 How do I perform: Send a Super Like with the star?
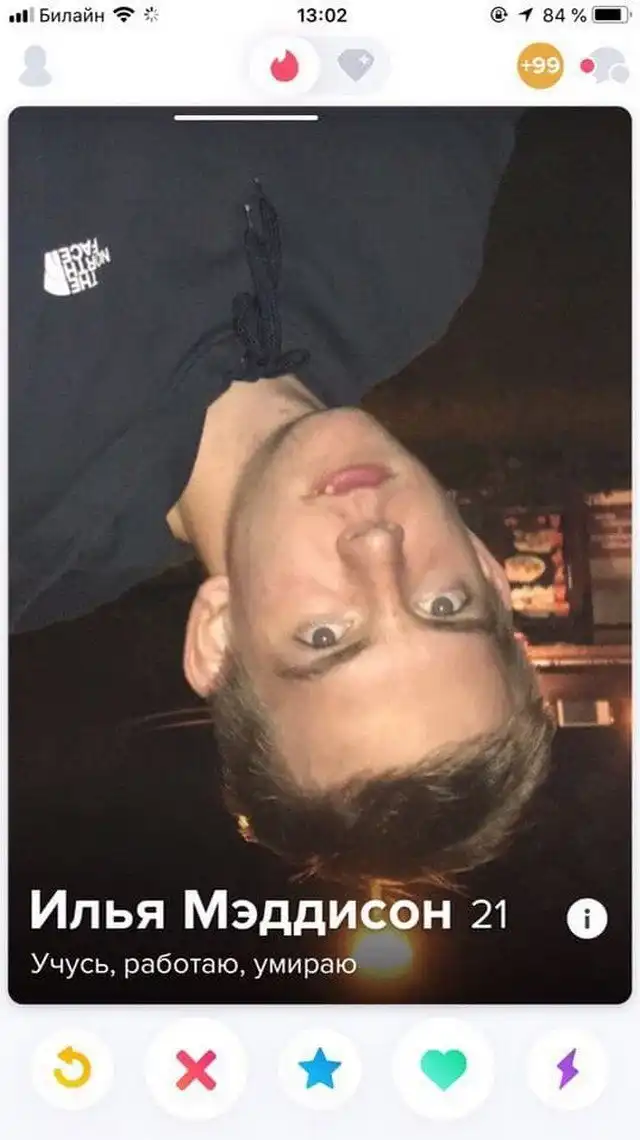click(320, 1070)
